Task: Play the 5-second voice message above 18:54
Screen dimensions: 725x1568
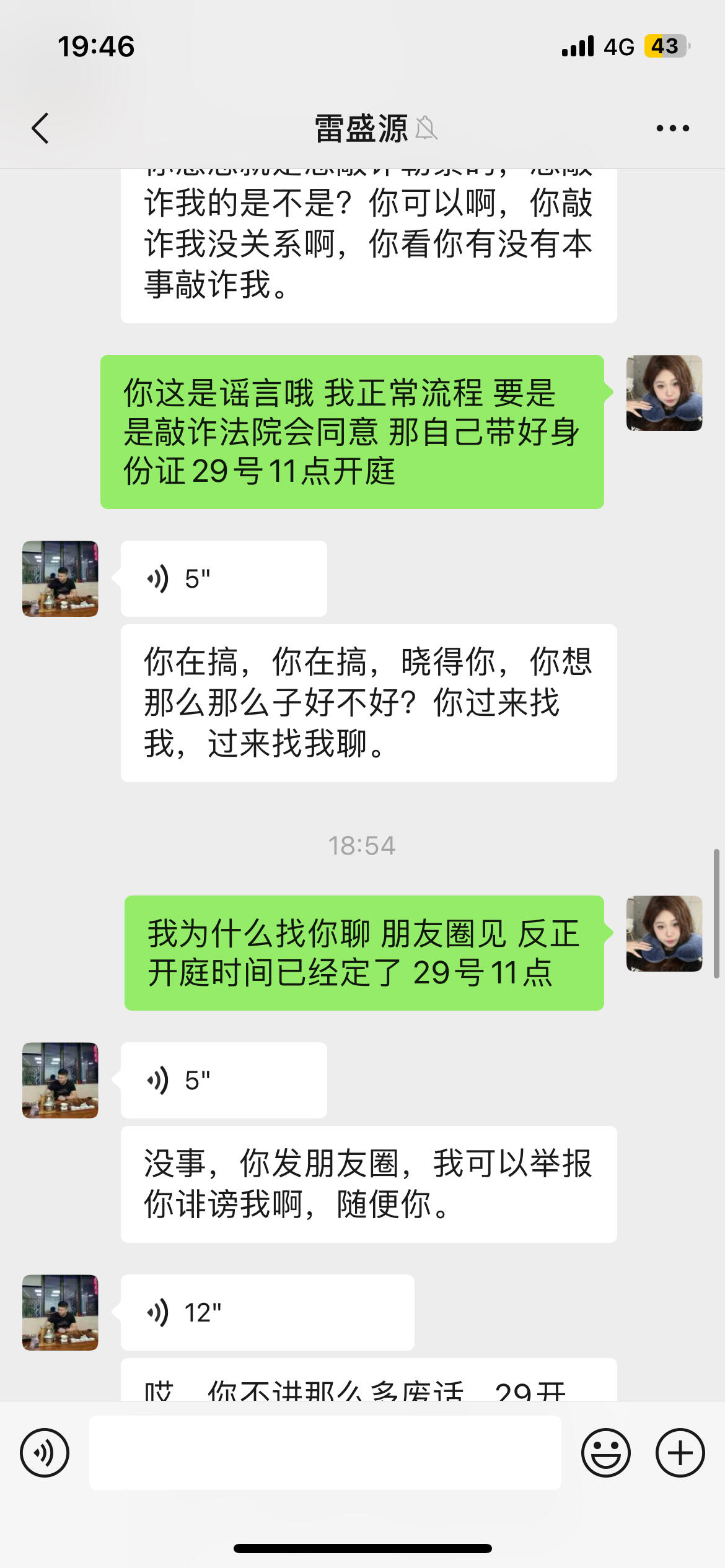Action: (x=223, y=579)
